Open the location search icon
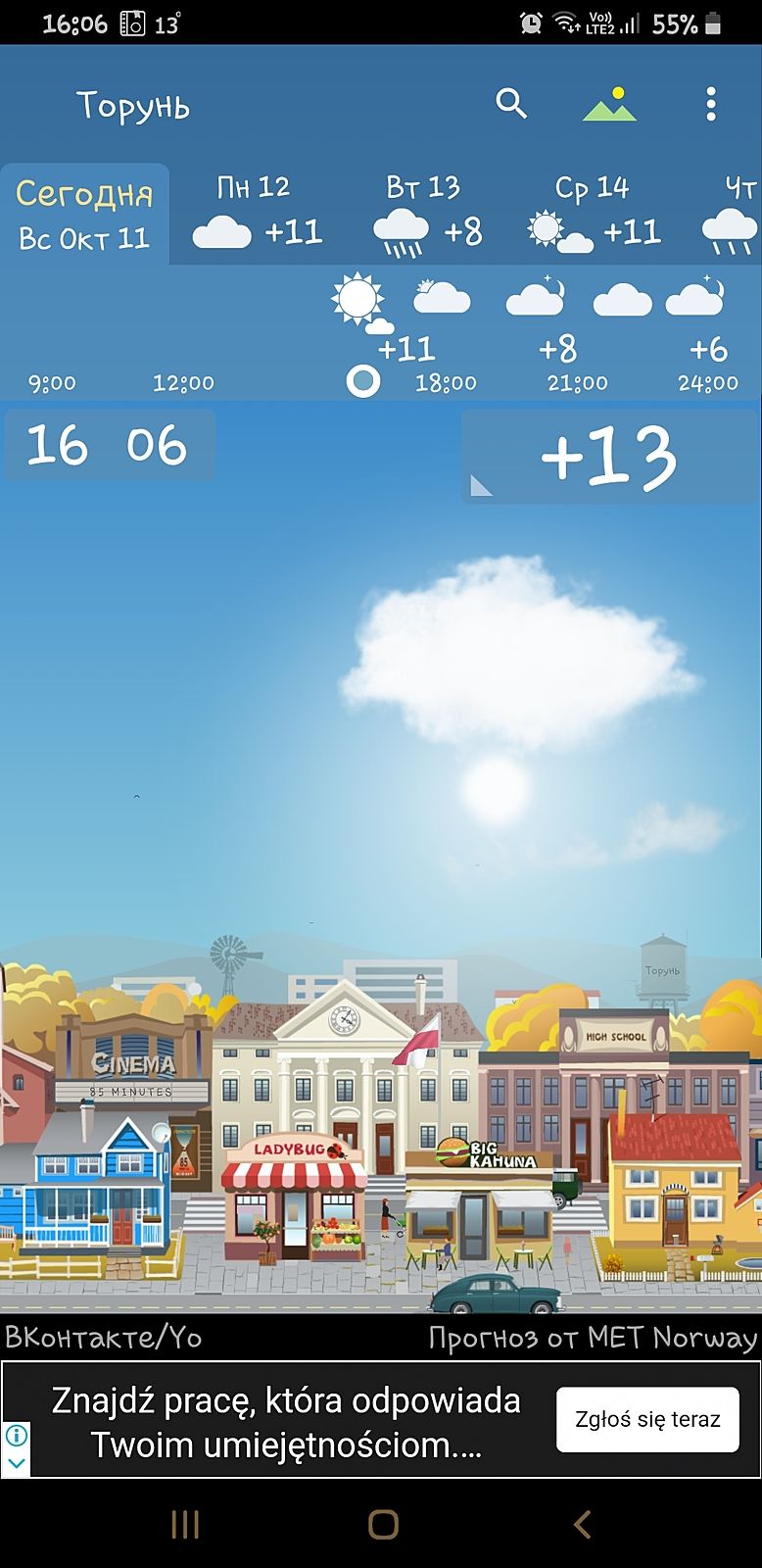762x1568 pixels. (x=510, y=103)
